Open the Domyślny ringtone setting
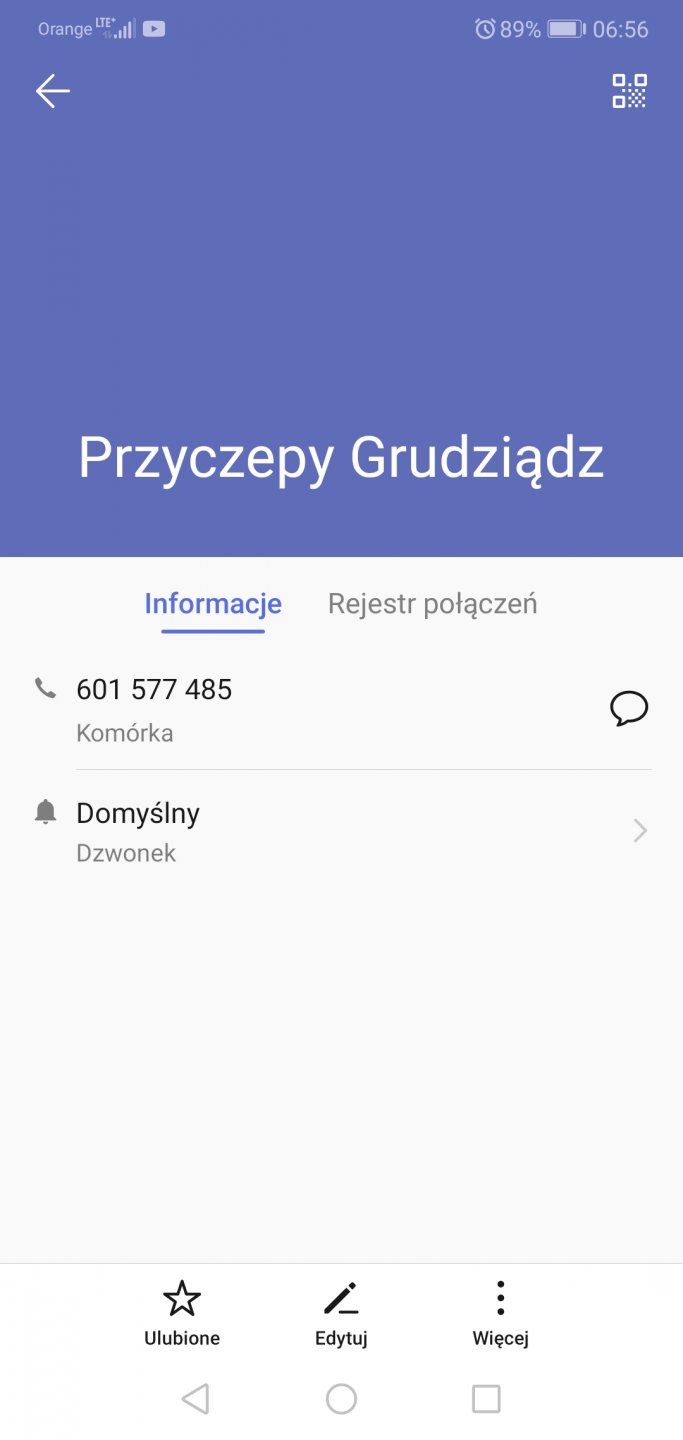Screen dimensions: 683x1440 (x=340, y=831)
